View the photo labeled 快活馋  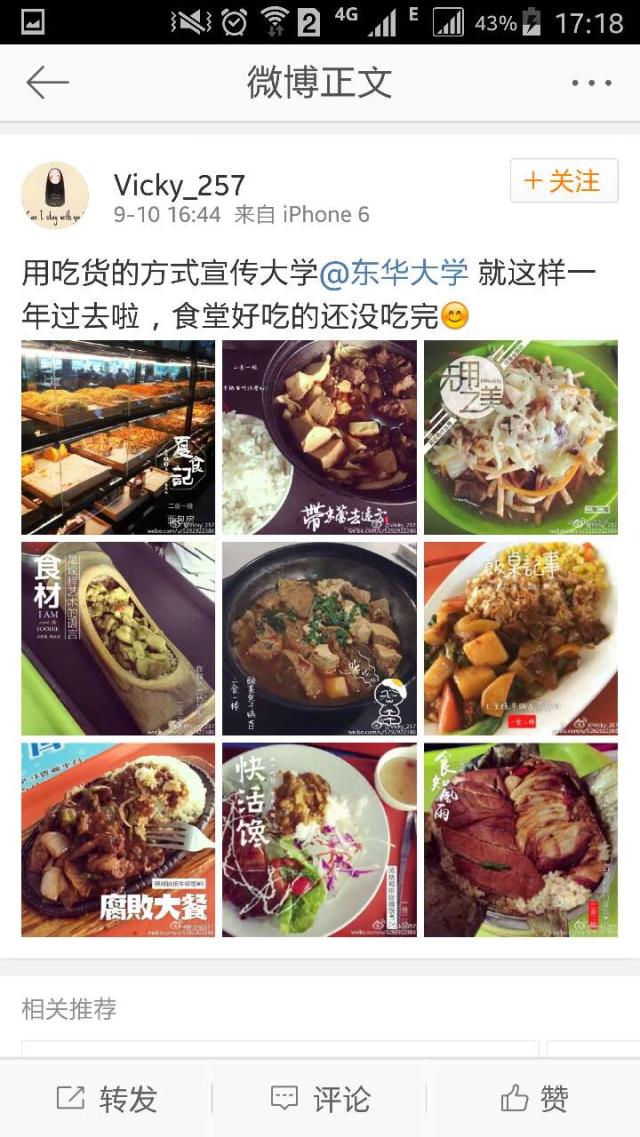[319, 839]
